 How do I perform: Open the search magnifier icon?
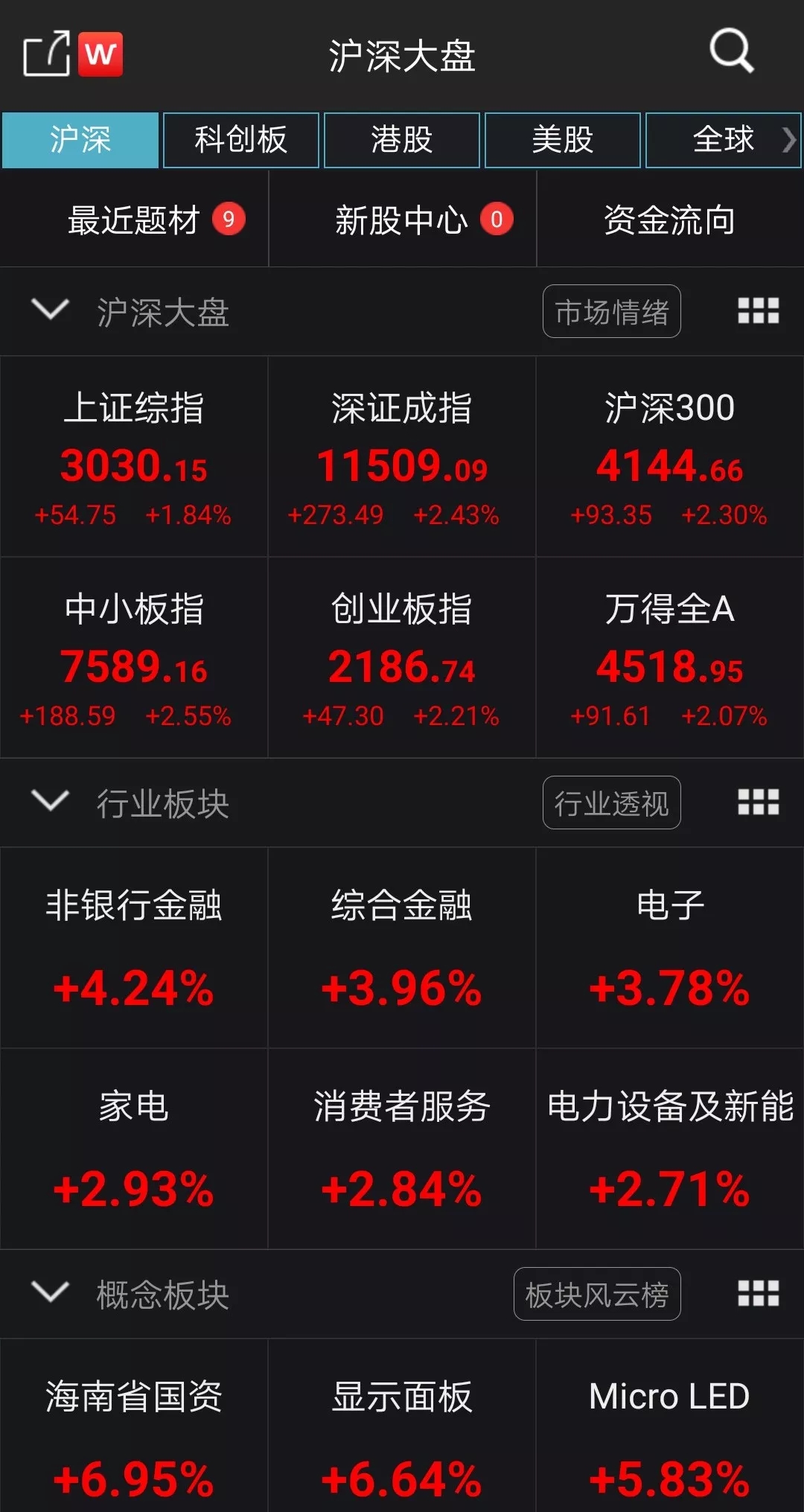pyautogui.click(x=732, y=52)
